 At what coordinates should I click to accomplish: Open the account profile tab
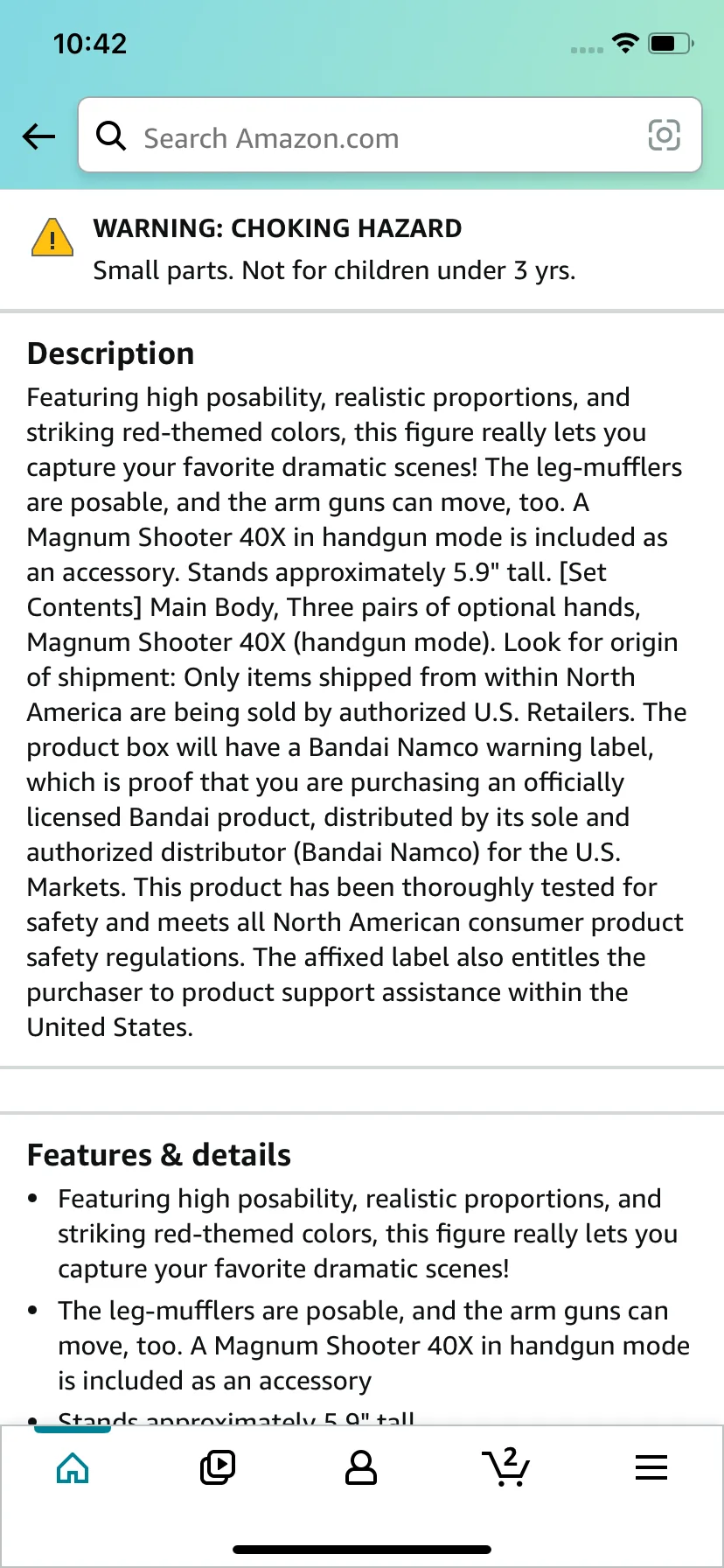tap(361, 1467)
